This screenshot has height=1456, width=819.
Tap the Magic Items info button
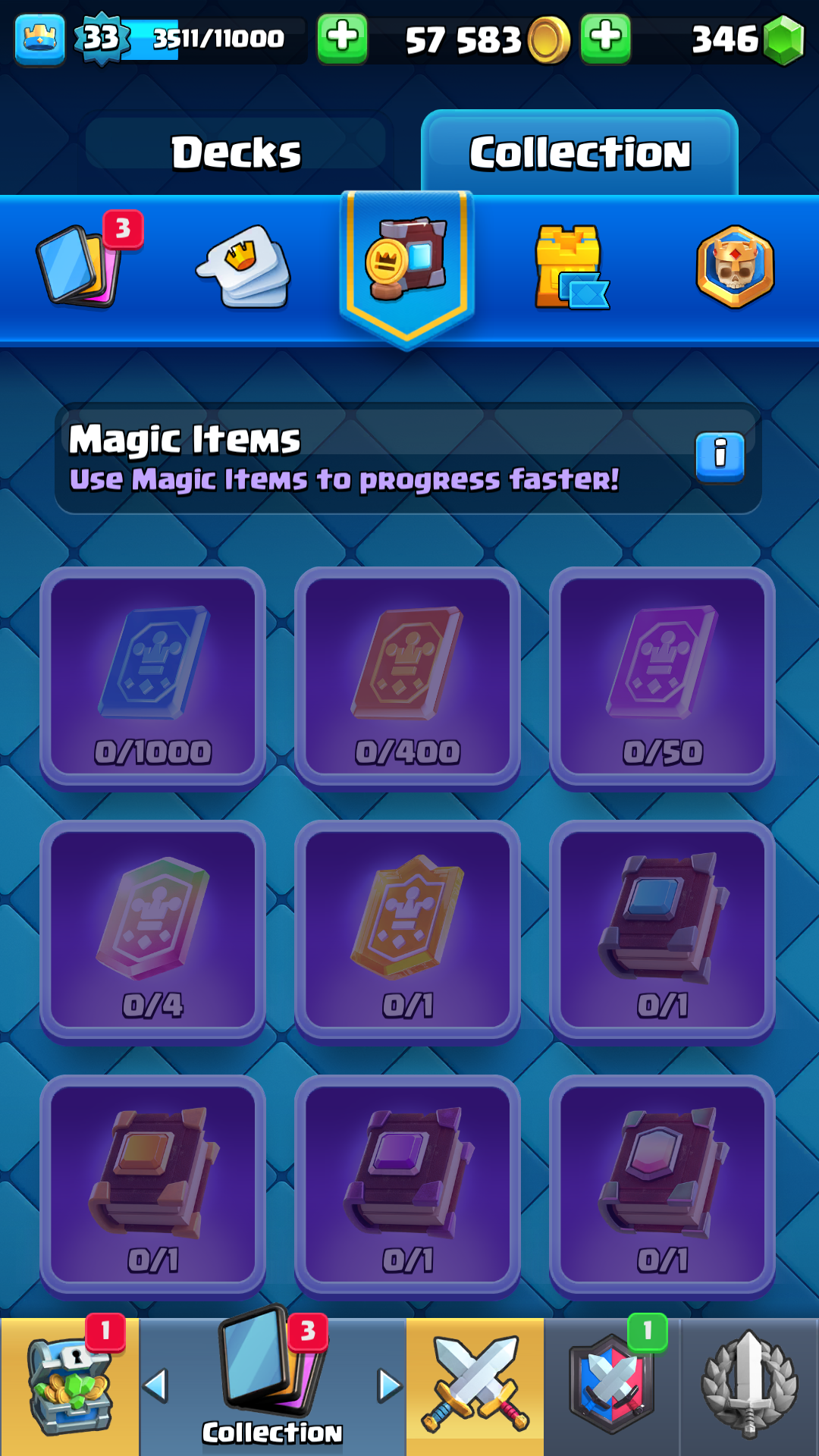[720, 457]
